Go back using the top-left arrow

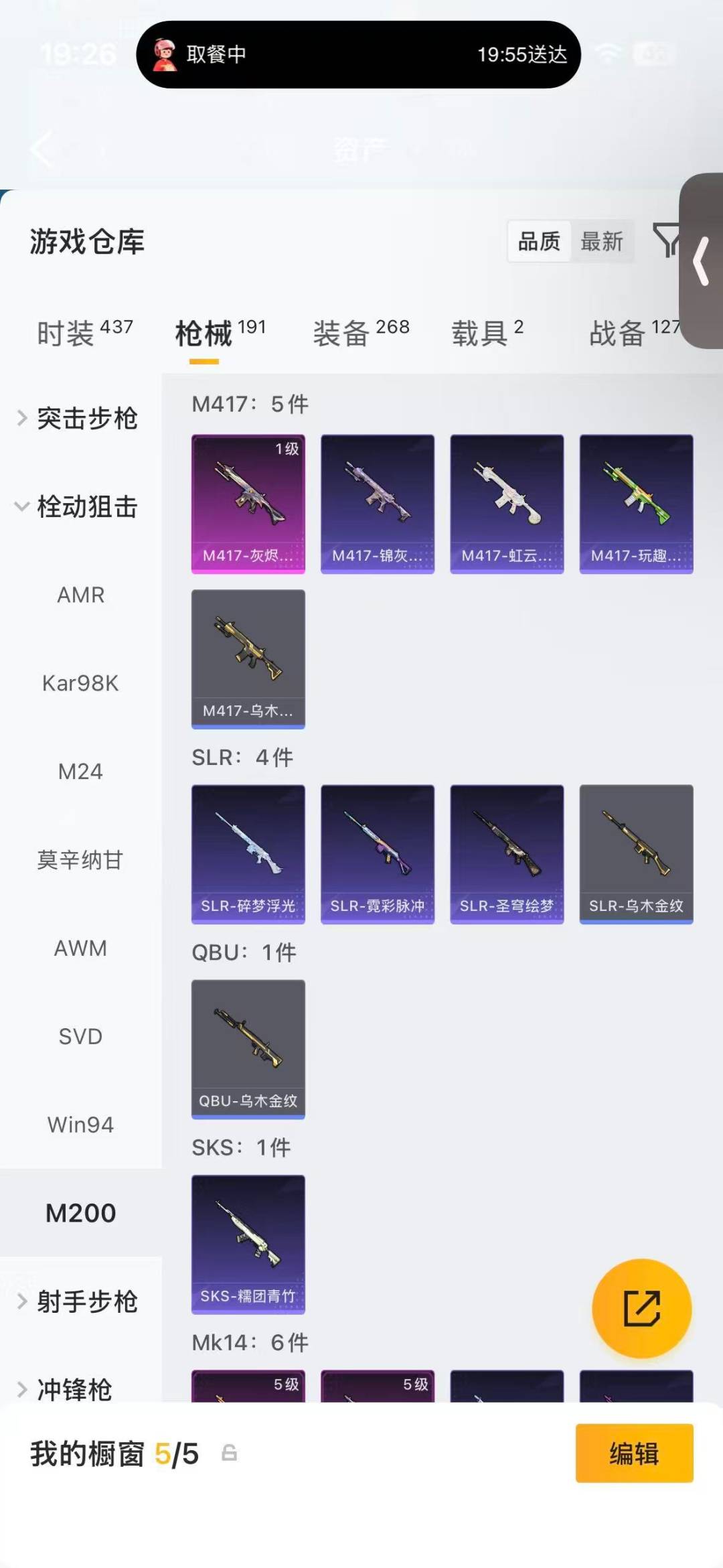pos(42,149)
